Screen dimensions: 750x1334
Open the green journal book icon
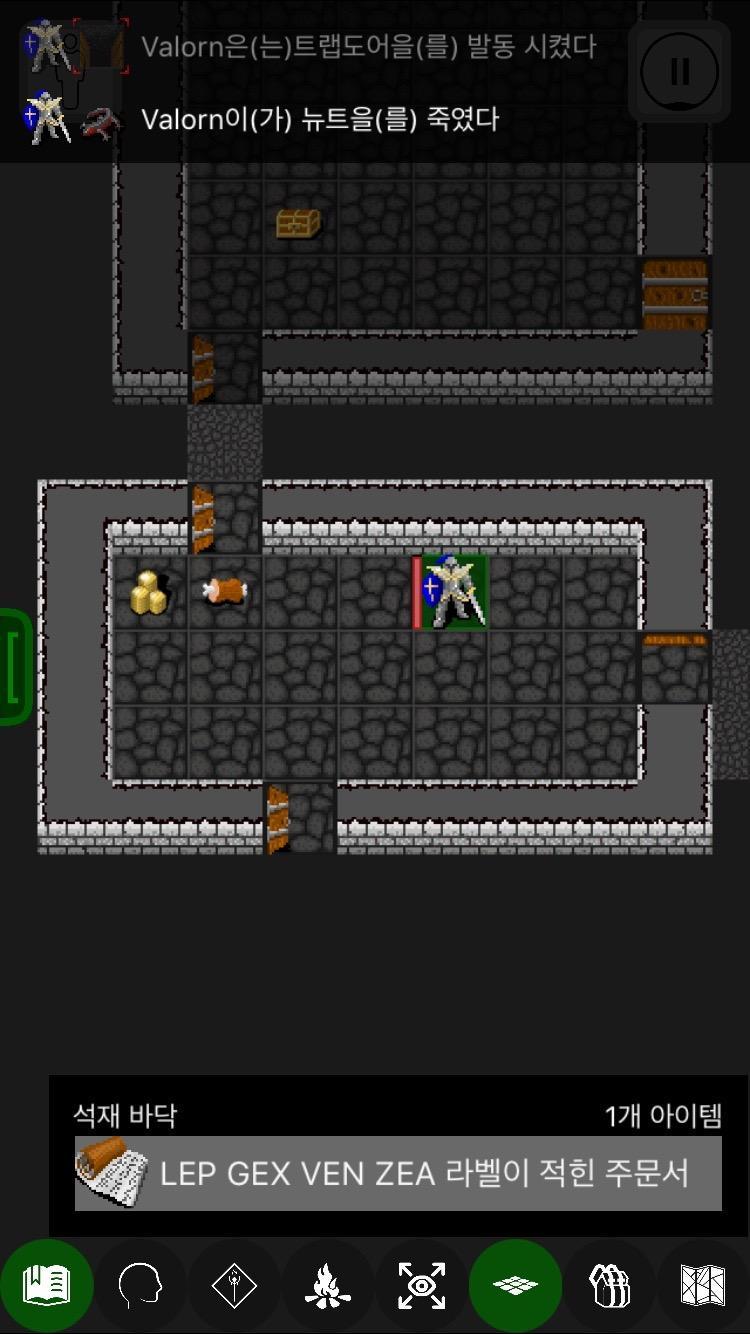pyautogui.click(x=47, y=1287)
